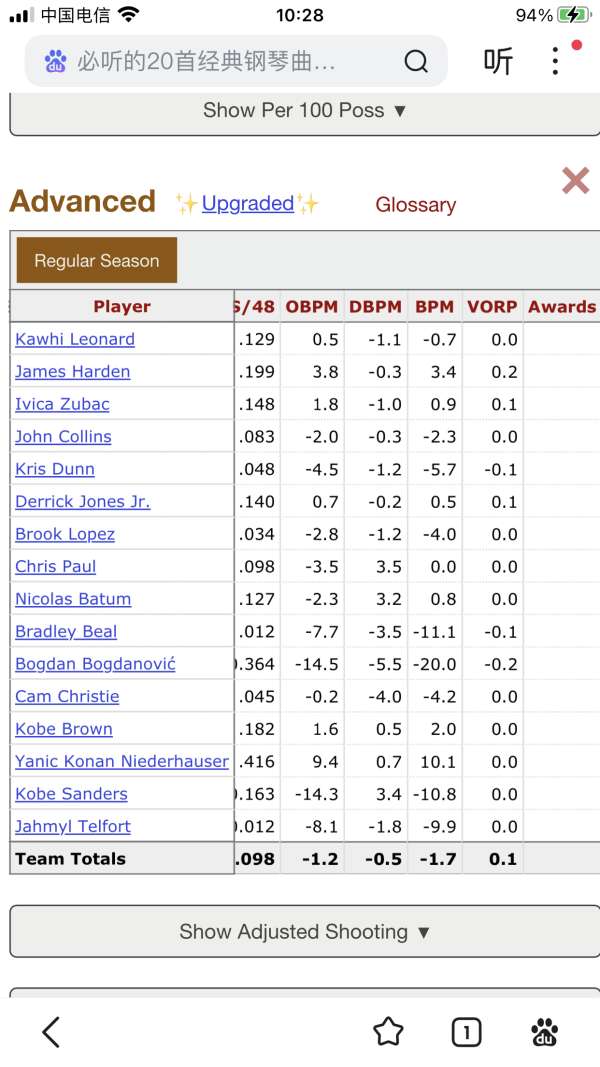Tap the address search bar
Screen dimensions: 600x1067
236,62
